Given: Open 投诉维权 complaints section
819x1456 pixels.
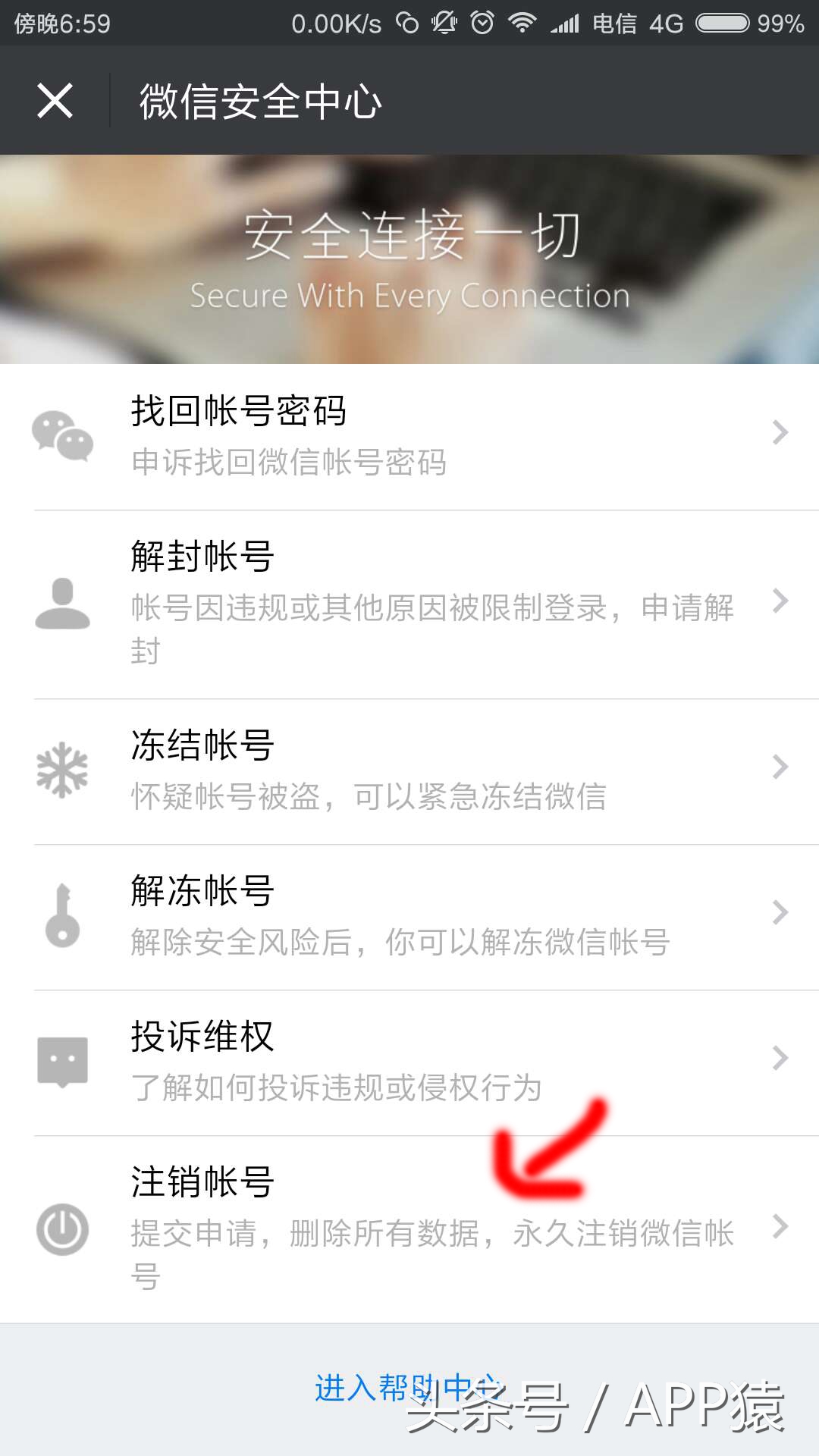Looking at the screenshot, I should (409, 1061).
